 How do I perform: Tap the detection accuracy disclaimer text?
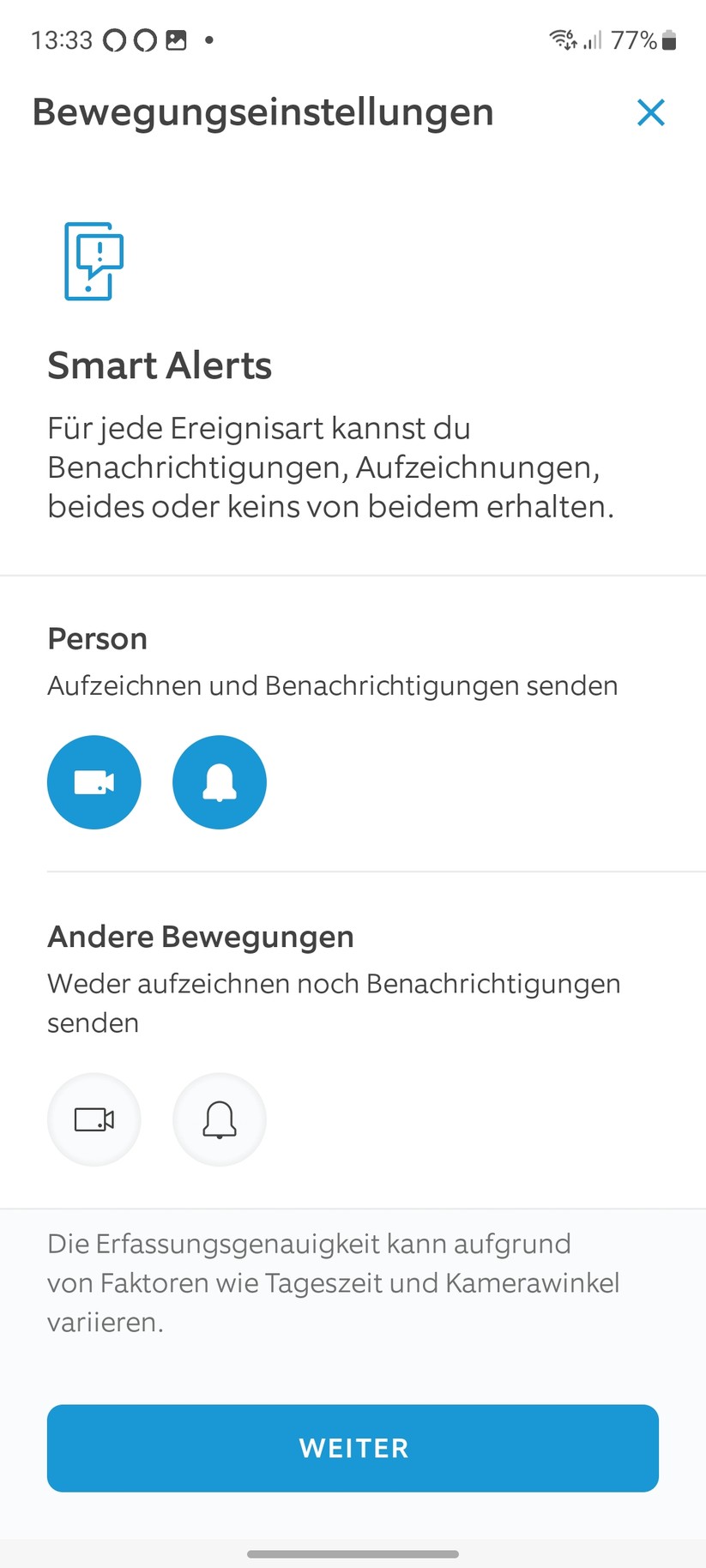[x=334, y=1283]
